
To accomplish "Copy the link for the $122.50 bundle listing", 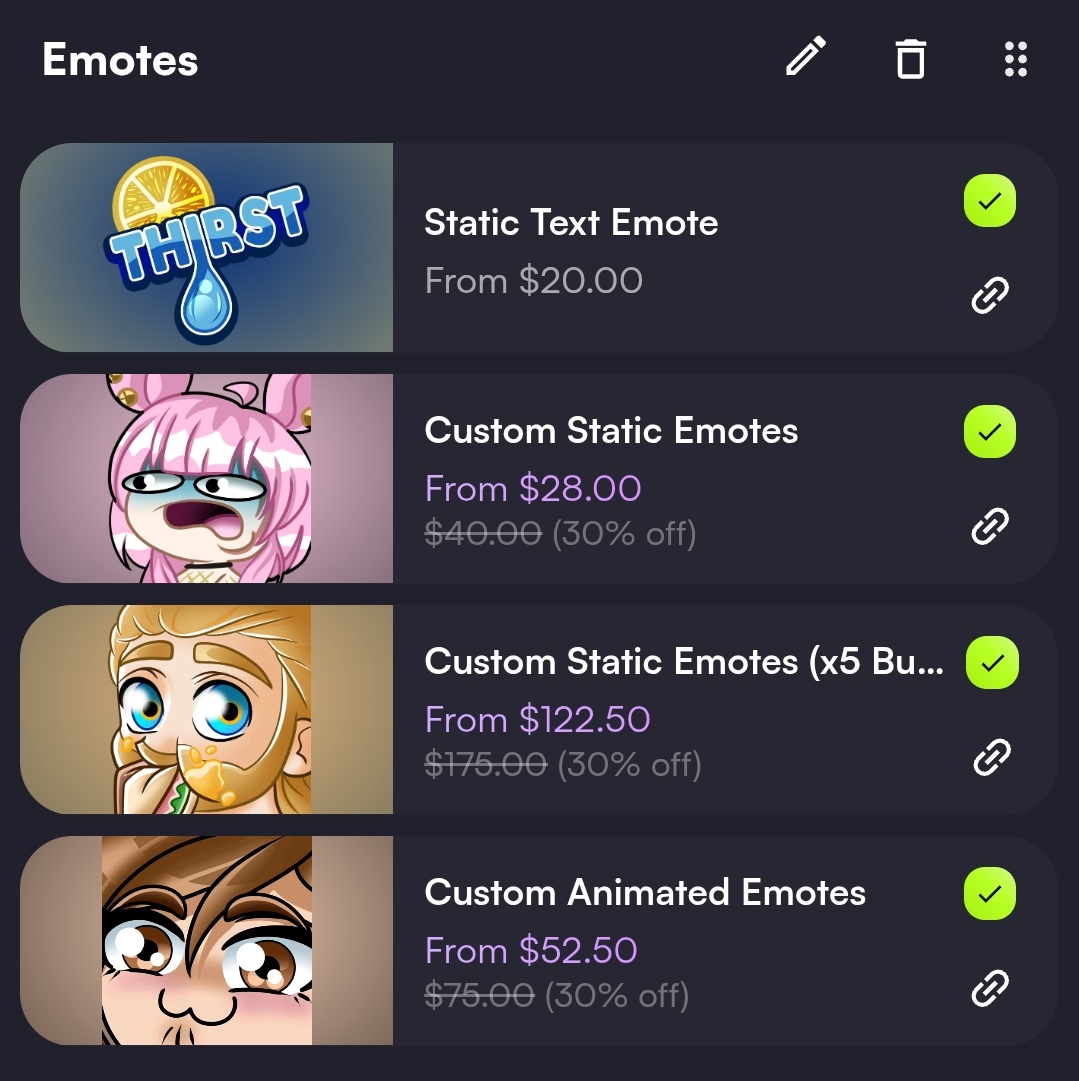I will click(x=991, y=757).
